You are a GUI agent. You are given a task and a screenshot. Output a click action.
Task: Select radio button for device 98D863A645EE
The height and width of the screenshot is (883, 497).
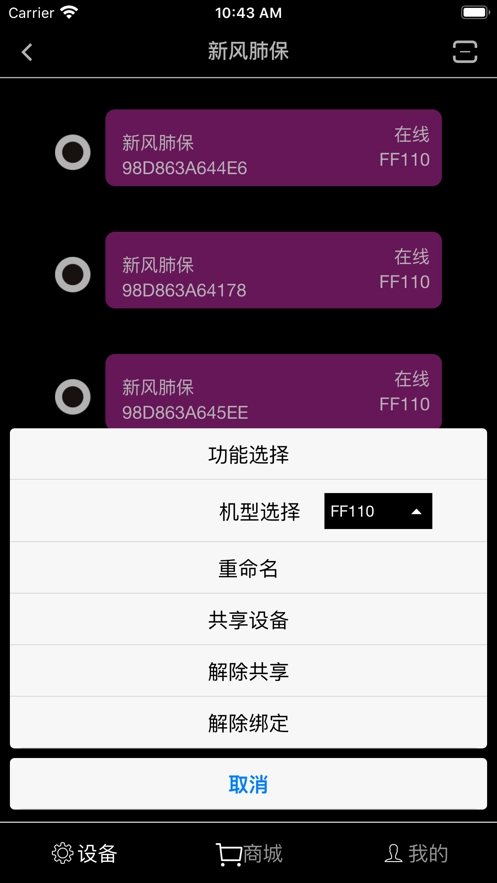pyautogui.click(x=73, y=396)
